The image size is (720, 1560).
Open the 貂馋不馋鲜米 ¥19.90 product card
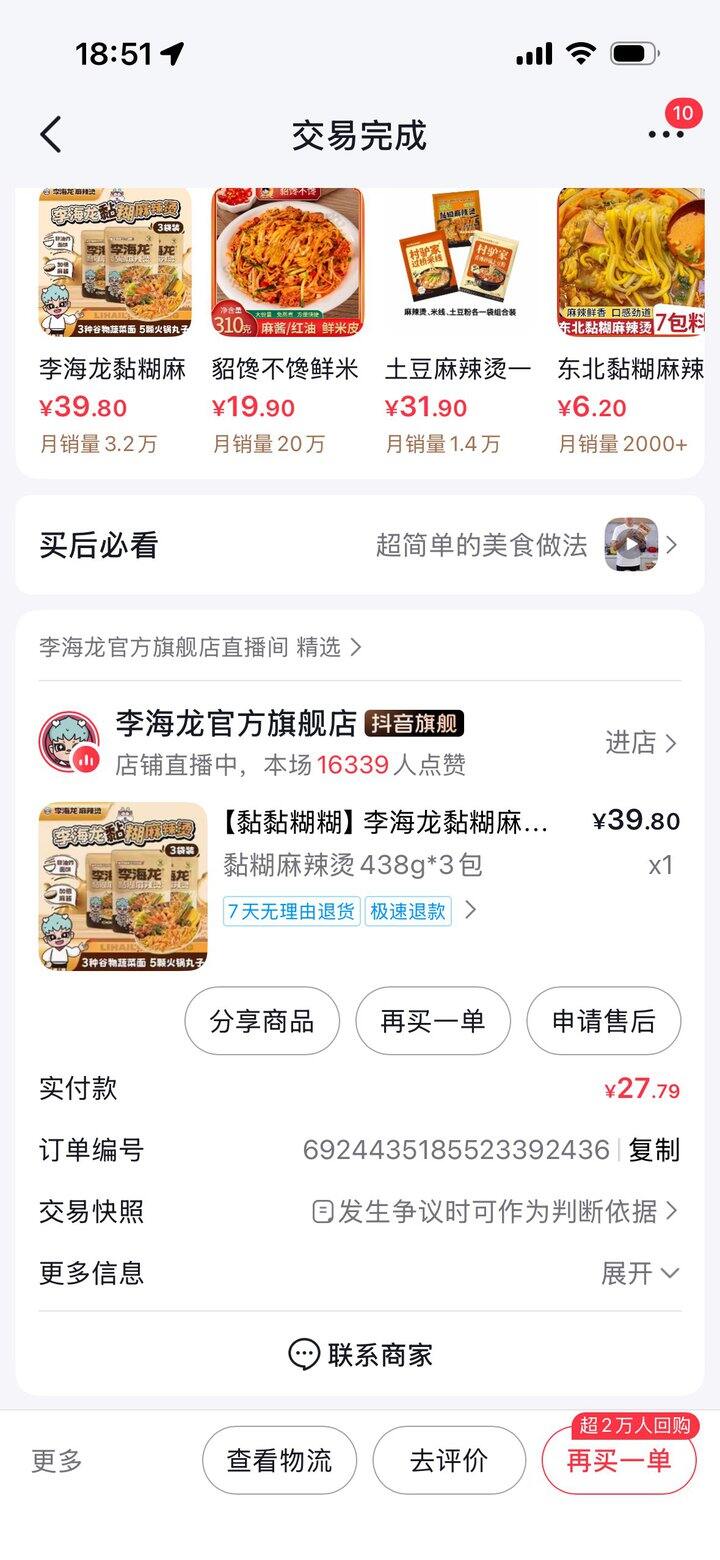point(287,320)
